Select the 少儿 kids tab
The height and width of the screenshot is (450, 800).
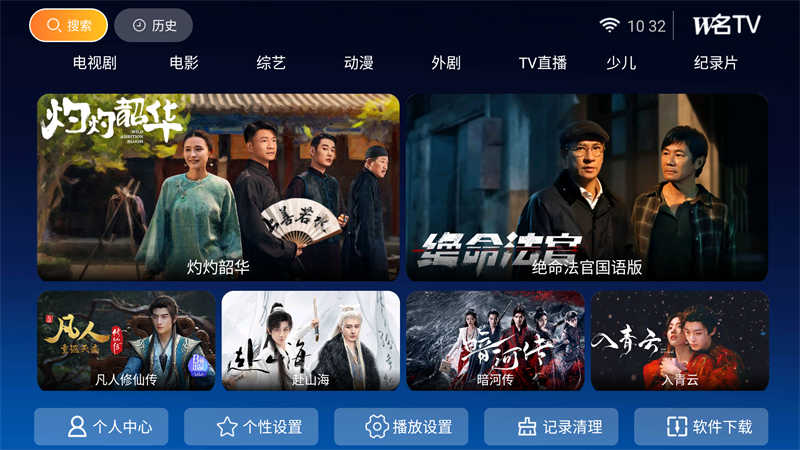(620, 63)
